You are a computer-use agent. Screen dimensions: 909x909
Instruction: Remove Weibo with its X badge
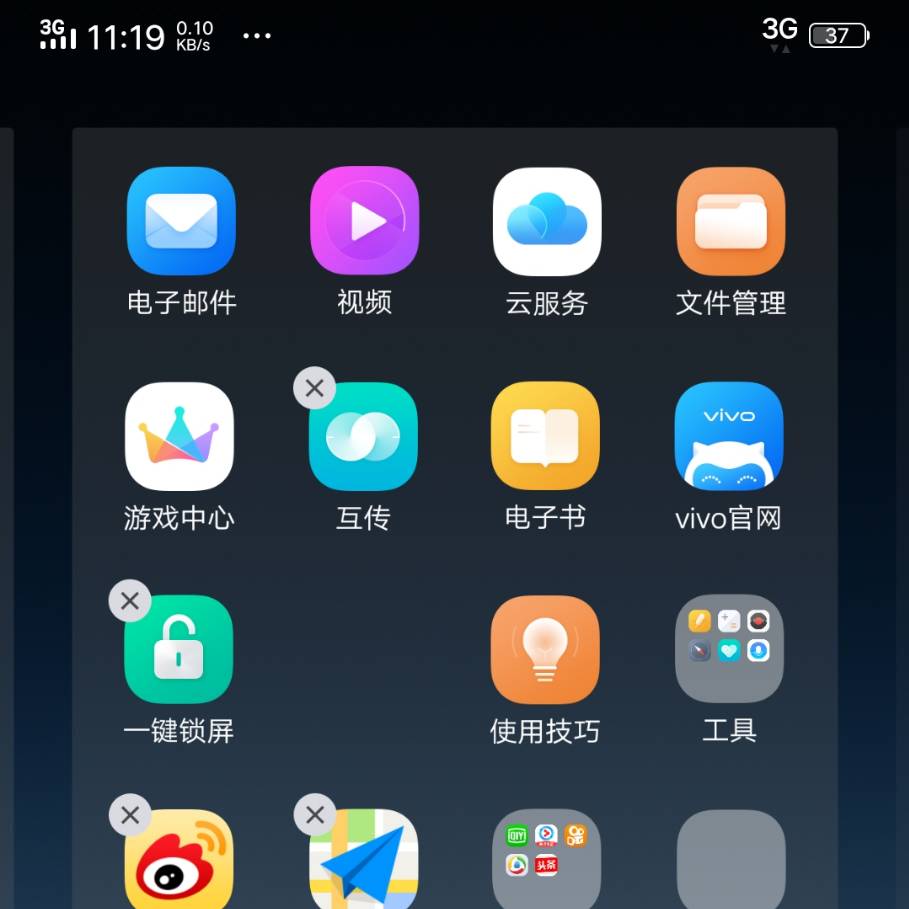(130, 815)
